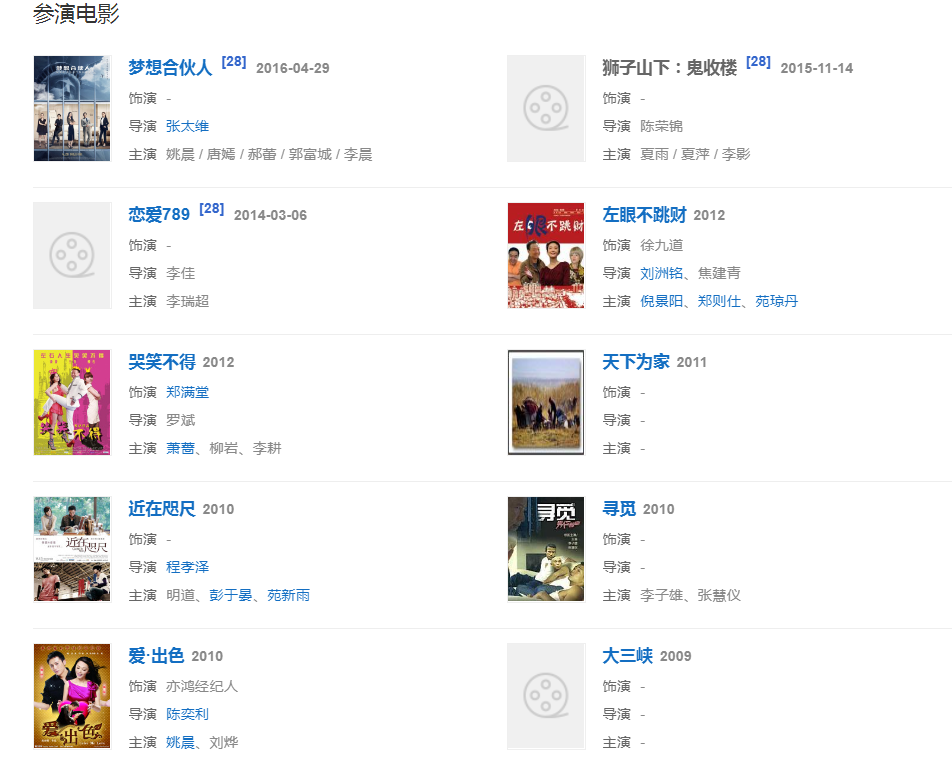Open reference [28] next to 狮子山下:鬼收楼
This screenshot has height=764, width=952.
point(758,62)
